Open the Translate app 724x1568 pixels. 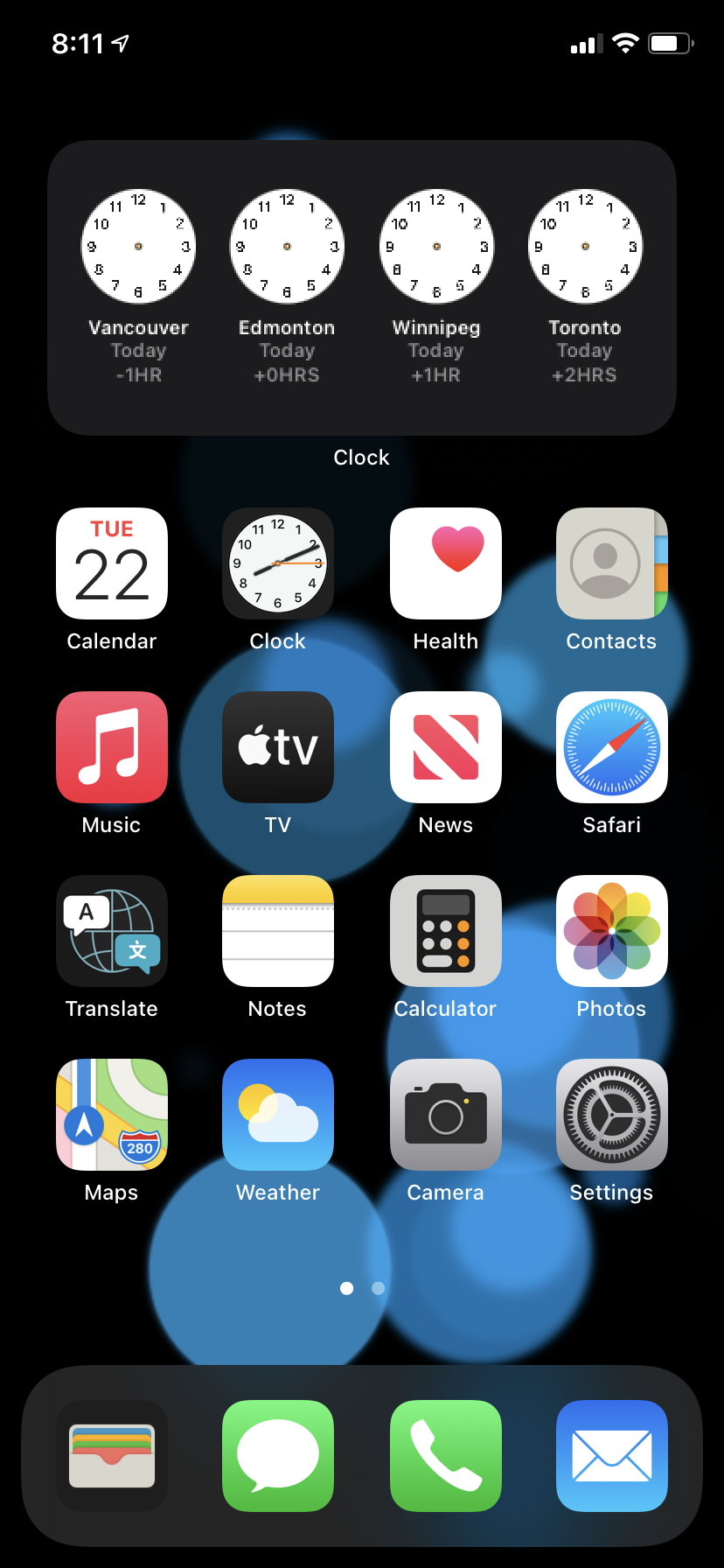pos(112,931)
